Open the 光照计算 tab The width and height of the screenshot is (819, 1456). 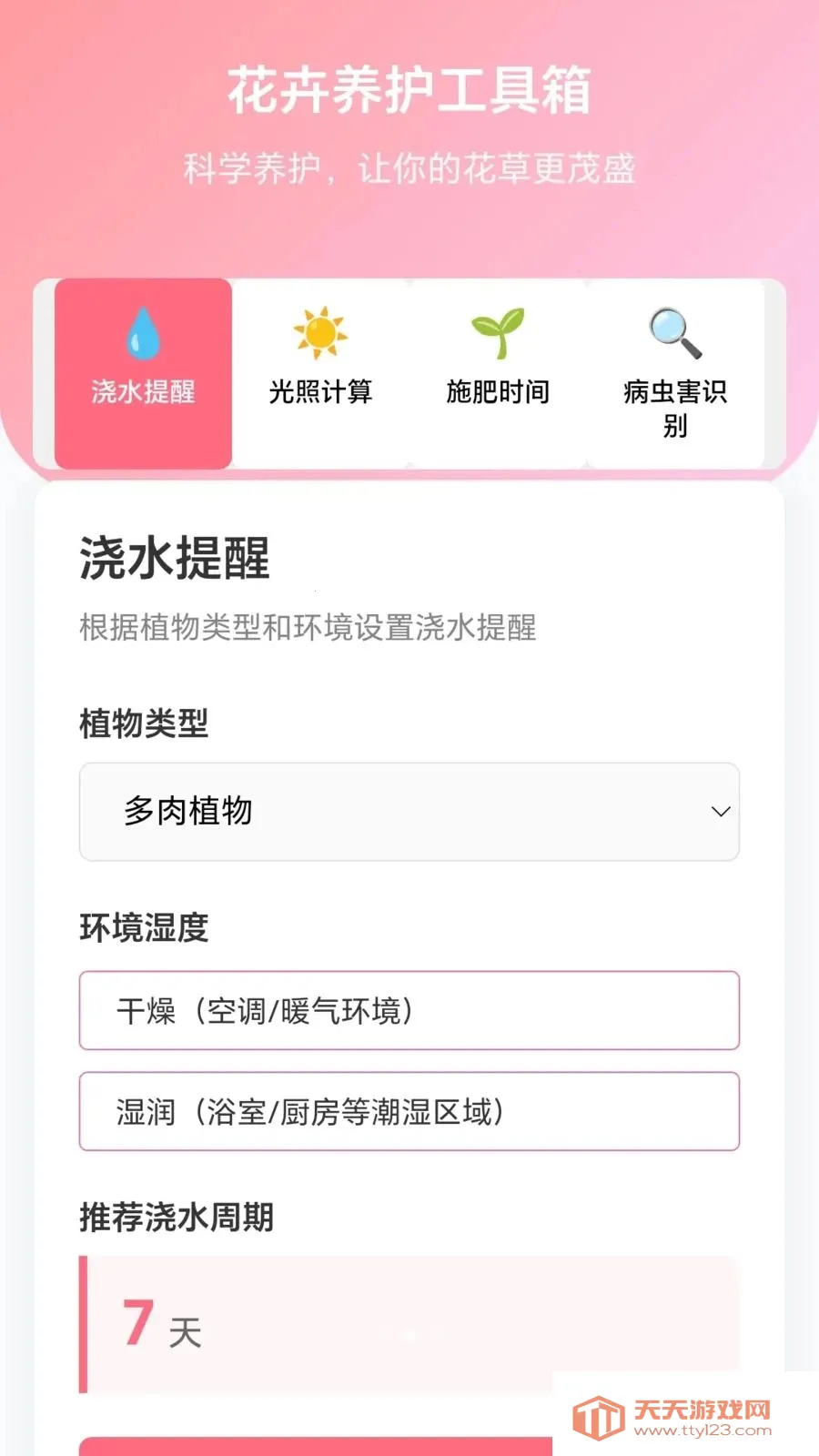320,373
